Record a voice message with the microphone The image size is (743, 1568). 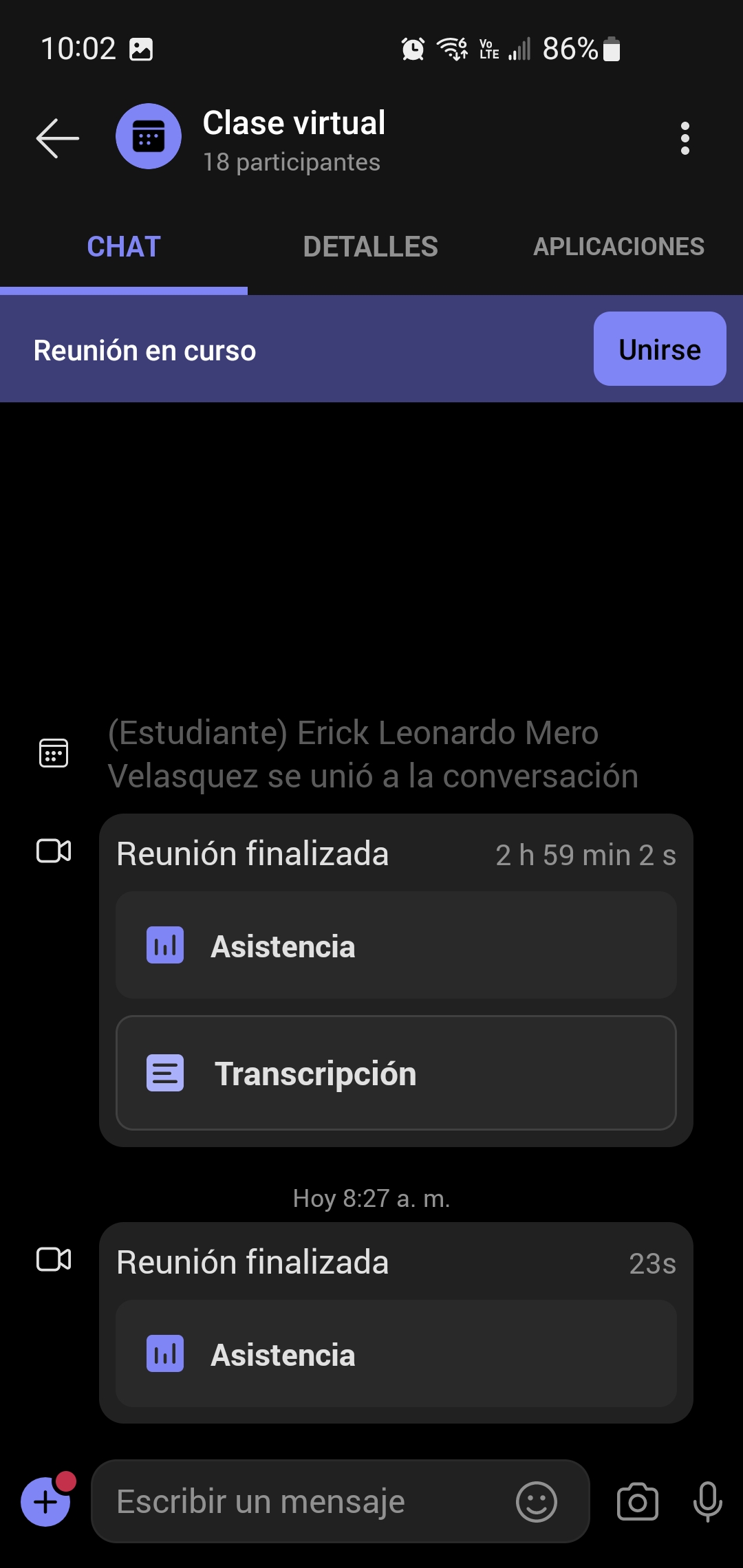pos(707,1502)
